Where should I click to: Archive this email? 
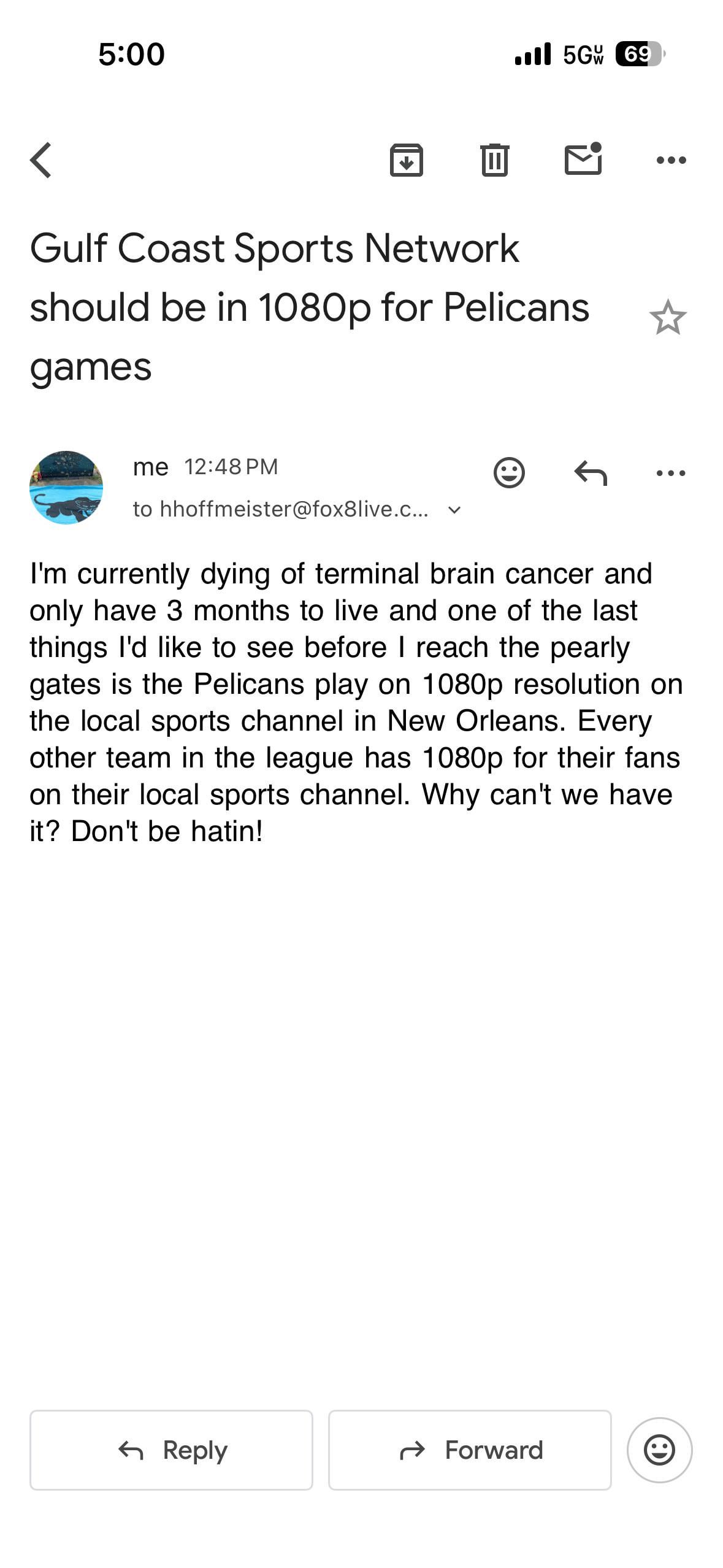pos(406,160)
